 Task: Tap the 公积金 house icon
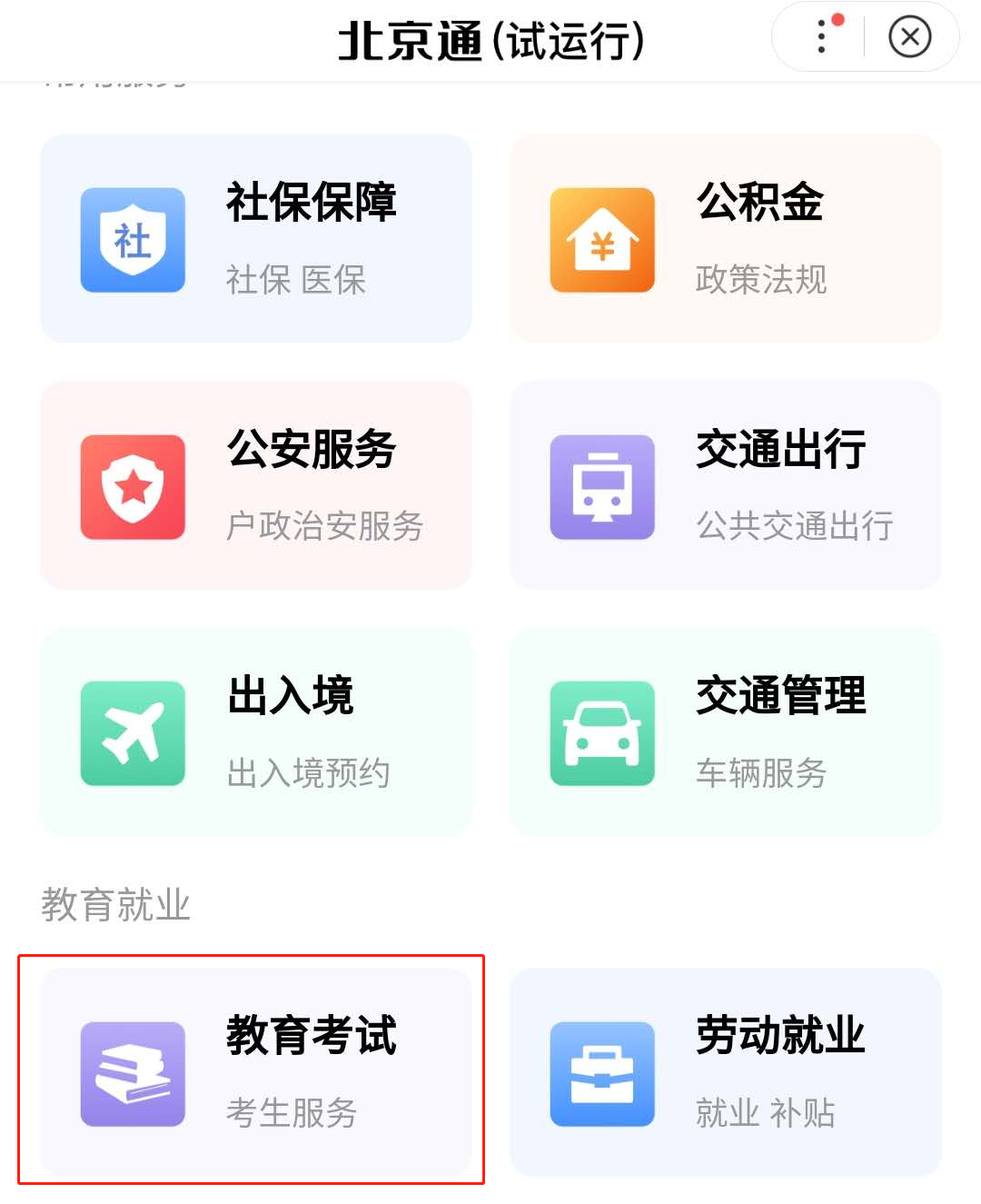[602, 240]
